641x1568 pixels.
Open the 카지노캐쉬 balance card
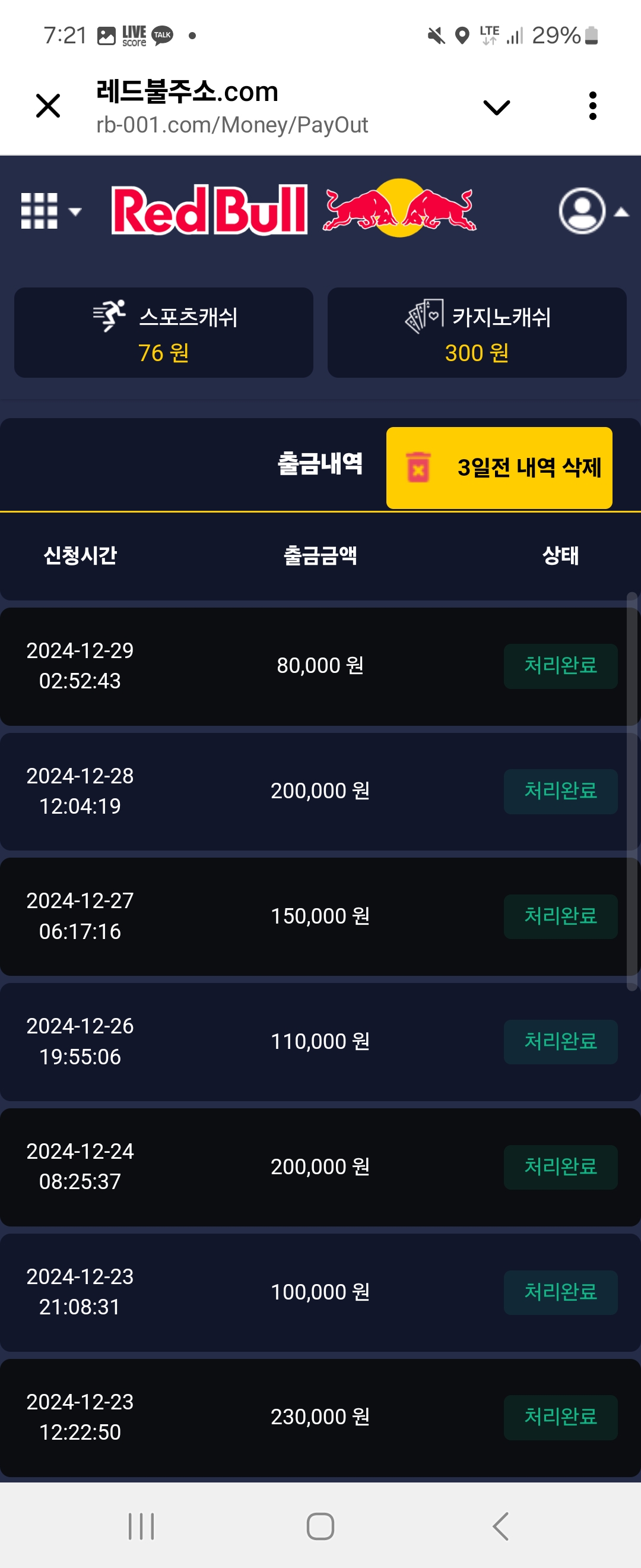477,333
